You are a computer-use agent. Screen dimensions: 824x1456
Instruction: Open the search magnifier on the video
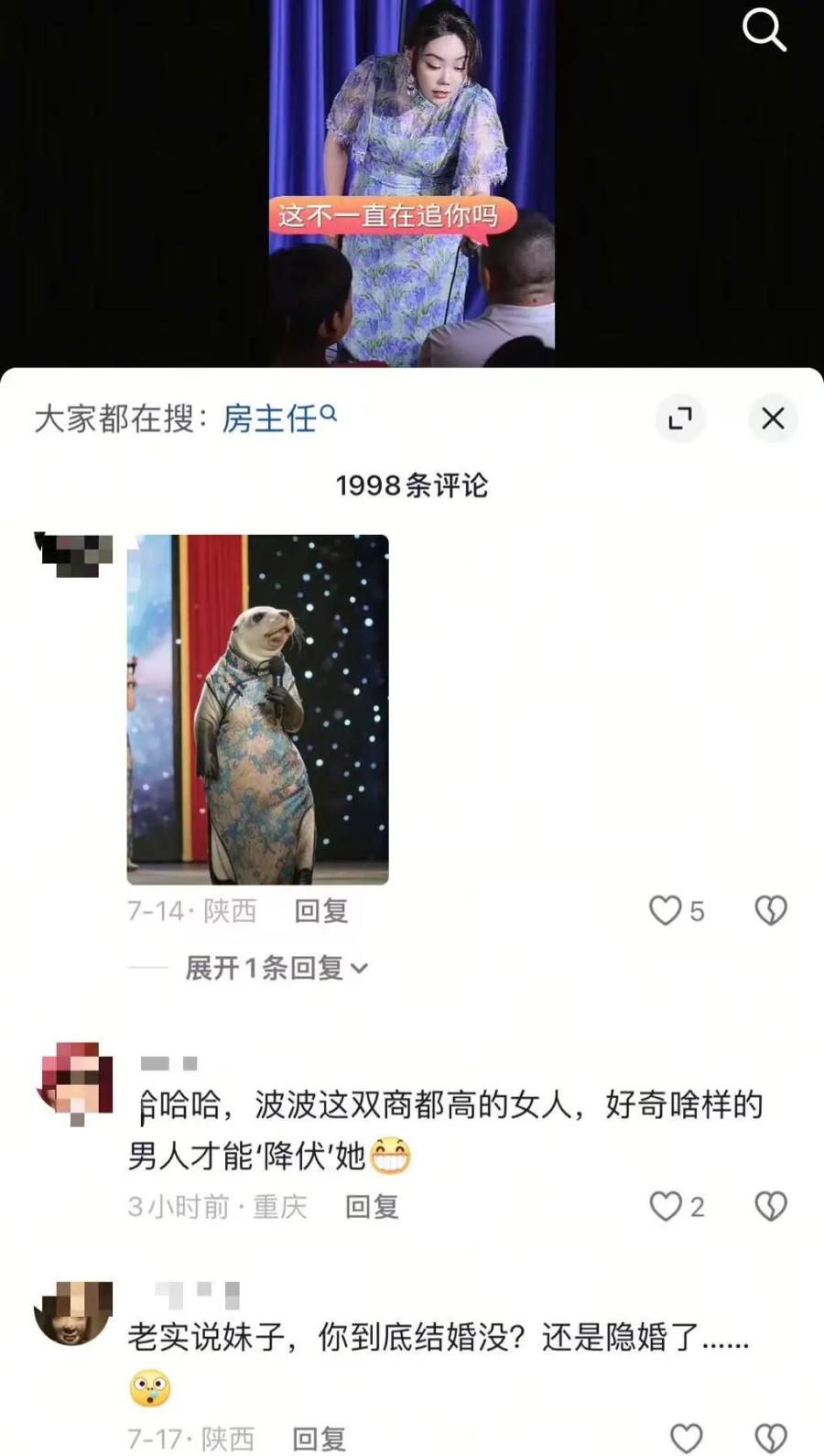point(764,31)
